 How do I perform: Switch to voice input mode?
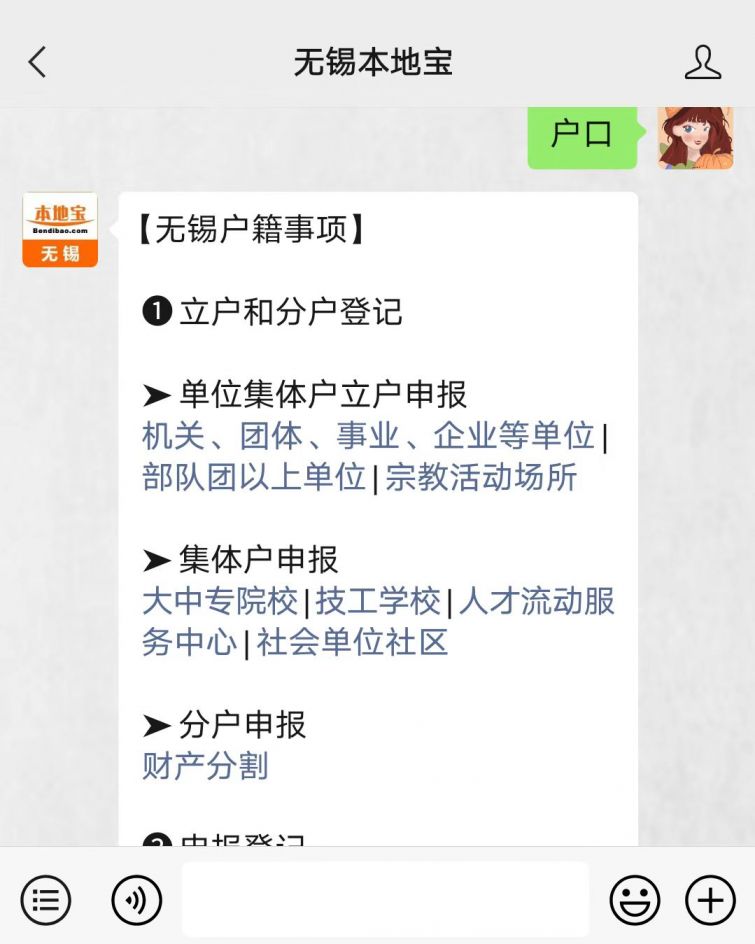136,900
